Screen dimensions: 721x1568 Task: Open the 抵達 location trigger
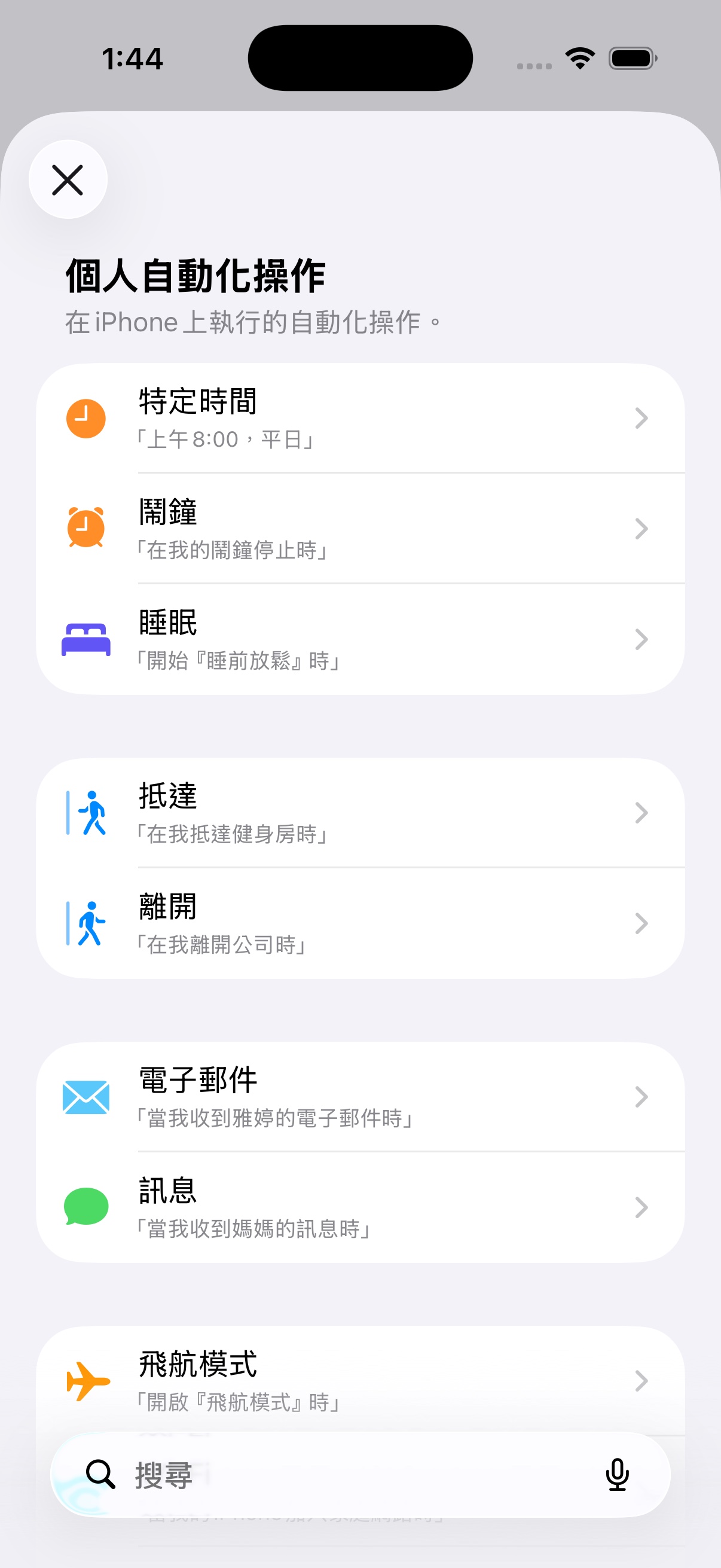(x=360, y=813)
